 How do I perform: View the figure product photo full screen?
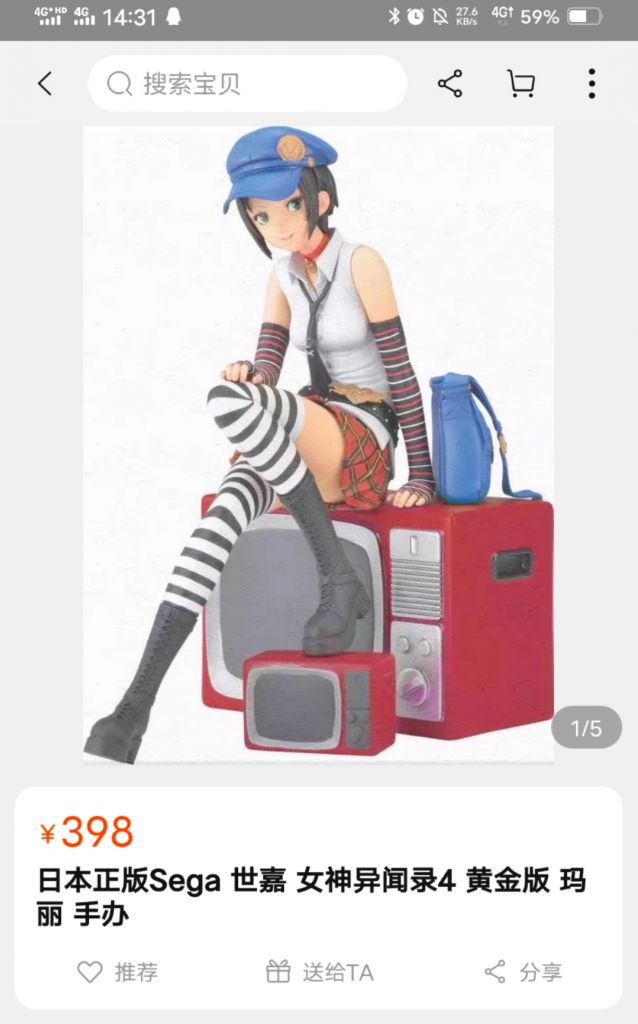pos(318,445)
